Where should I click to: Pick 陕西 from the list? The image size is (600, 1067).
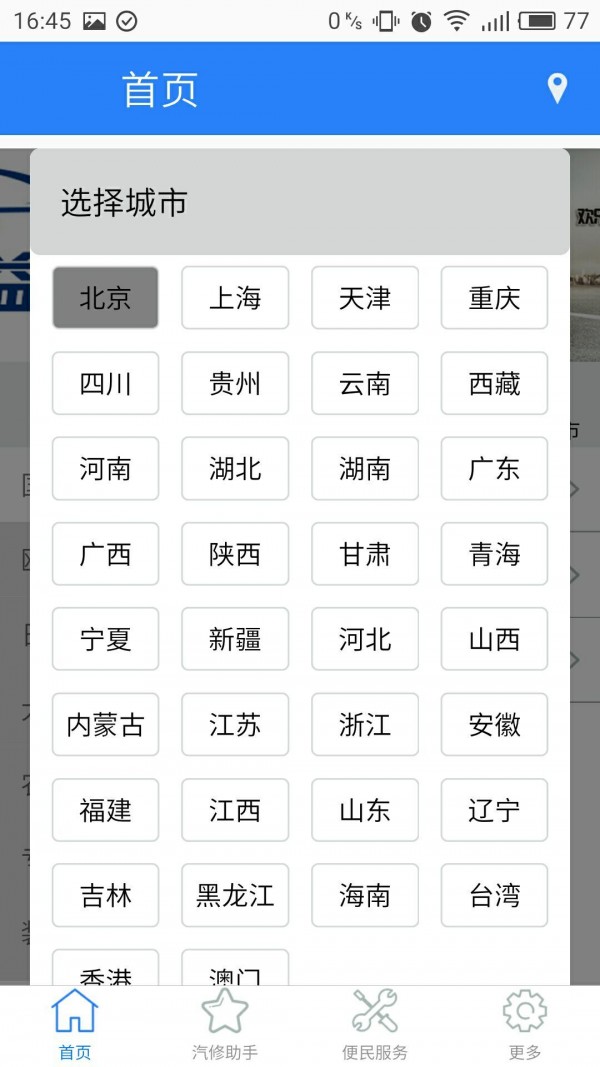(235, 554)
